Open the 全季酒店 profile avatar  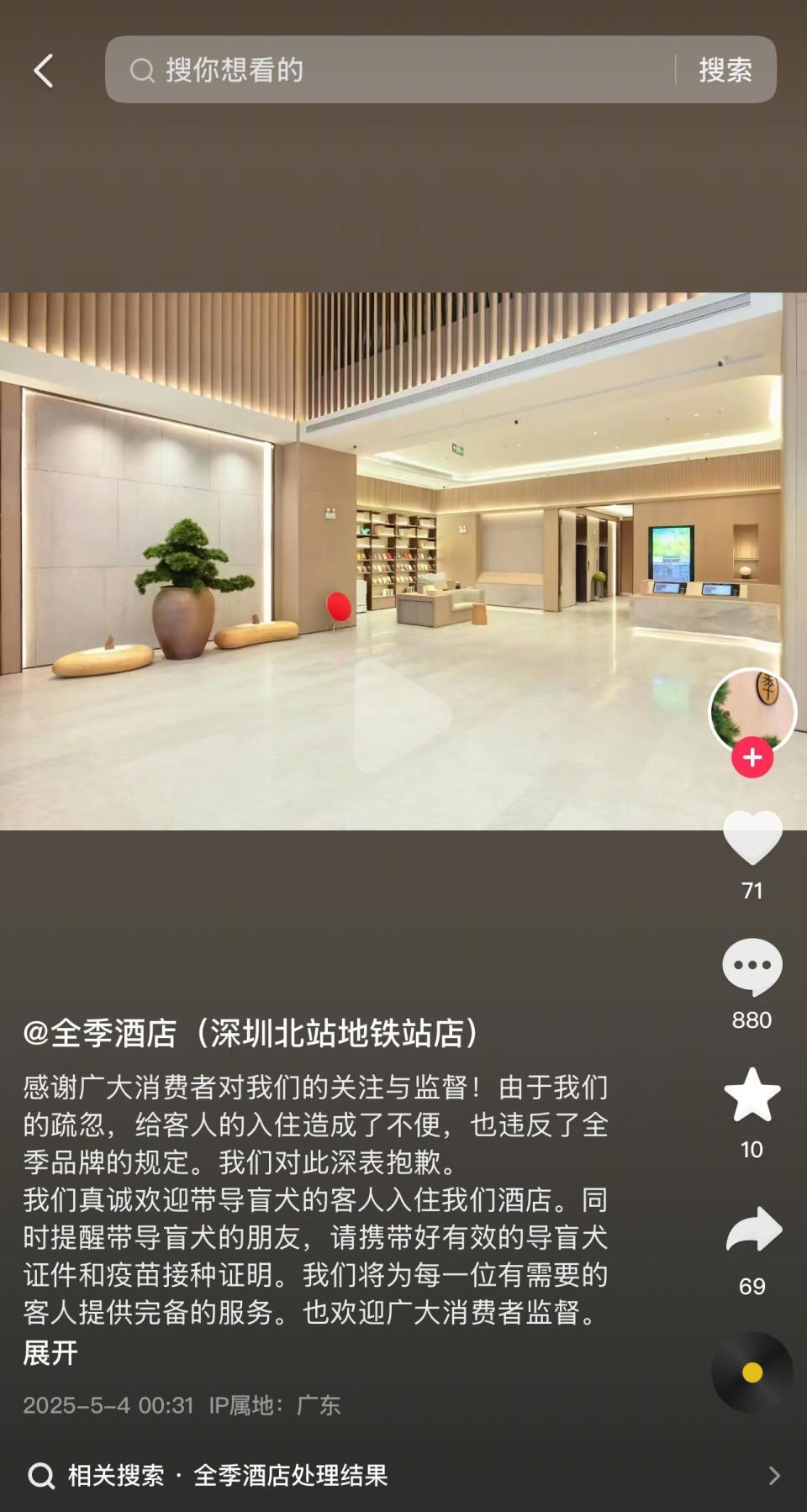(752, 709)
